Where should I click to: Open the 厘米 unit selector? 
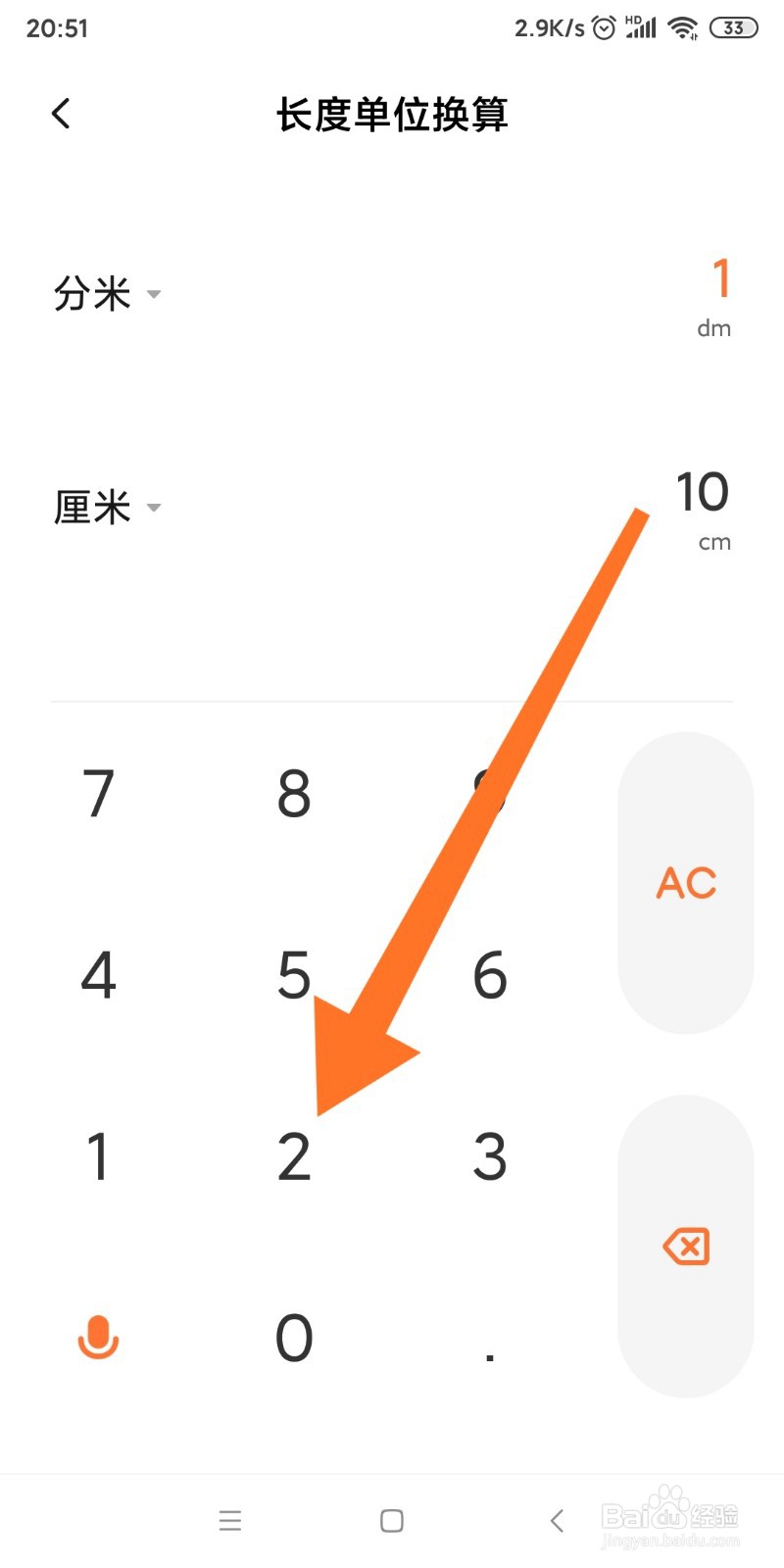[93, 508]
